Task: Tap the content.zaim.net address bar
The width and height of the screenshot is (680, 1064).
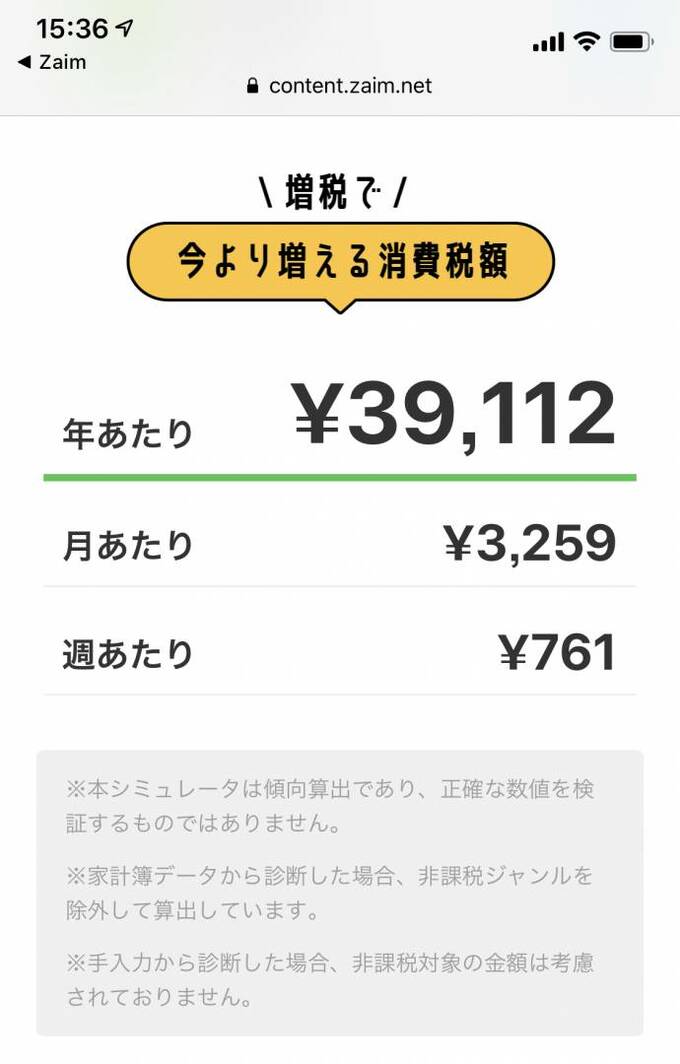Action: coord(339,86)
